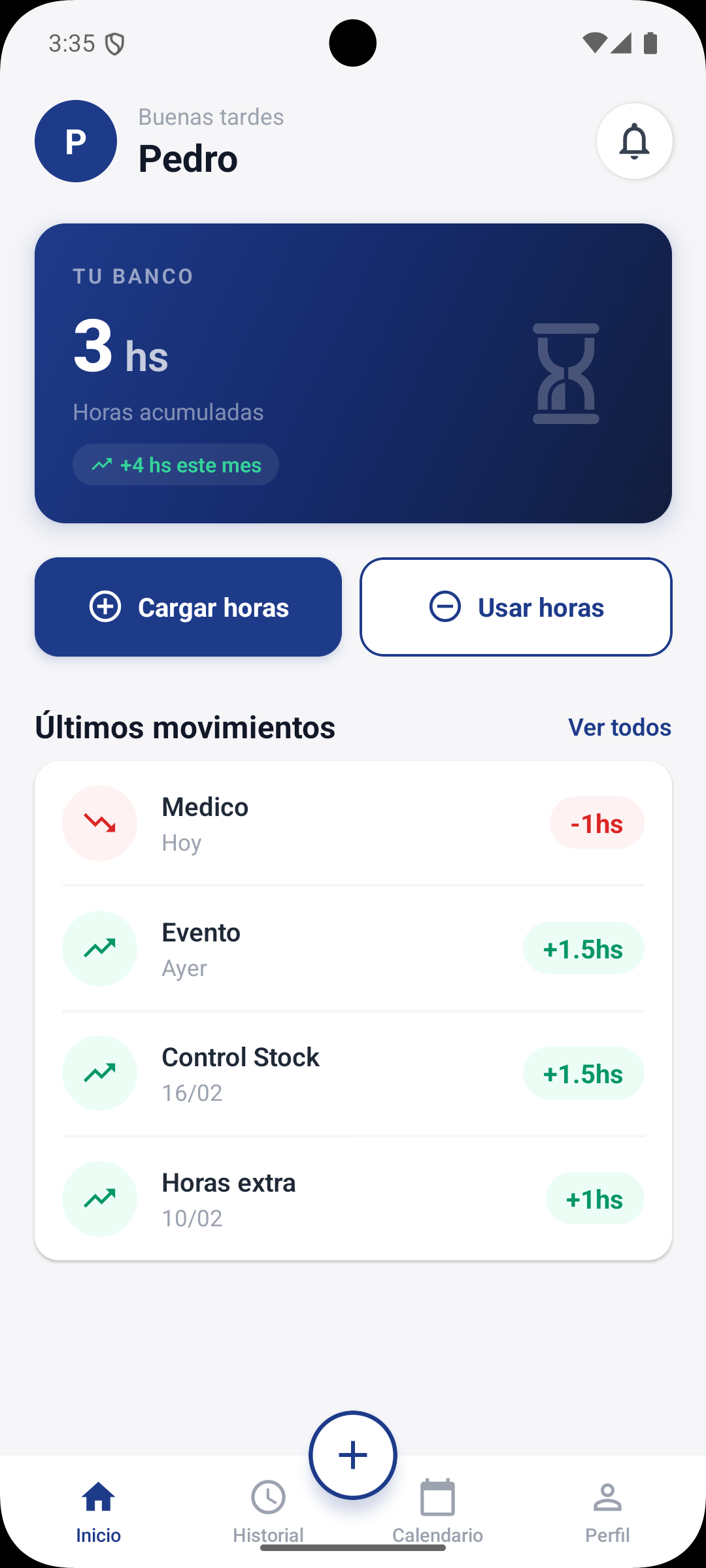Tap the +1hs badge on Horas extra
The width and height of the screenshot is (706, 1568).
pyautogui.click(x=594, y=1198)
